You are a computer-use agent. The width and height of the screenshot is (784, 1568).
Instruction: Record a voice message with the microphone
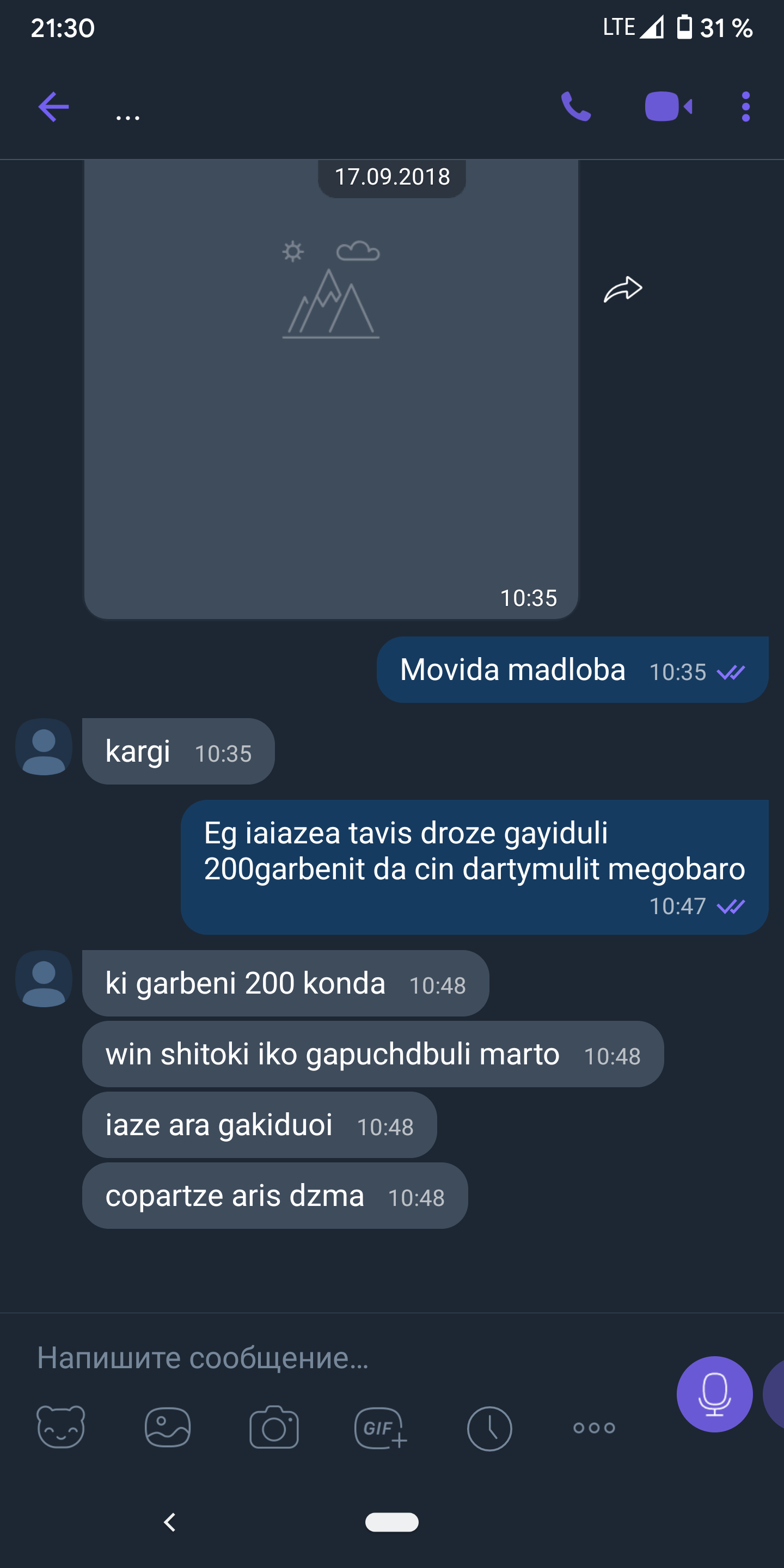[714, 1394]
